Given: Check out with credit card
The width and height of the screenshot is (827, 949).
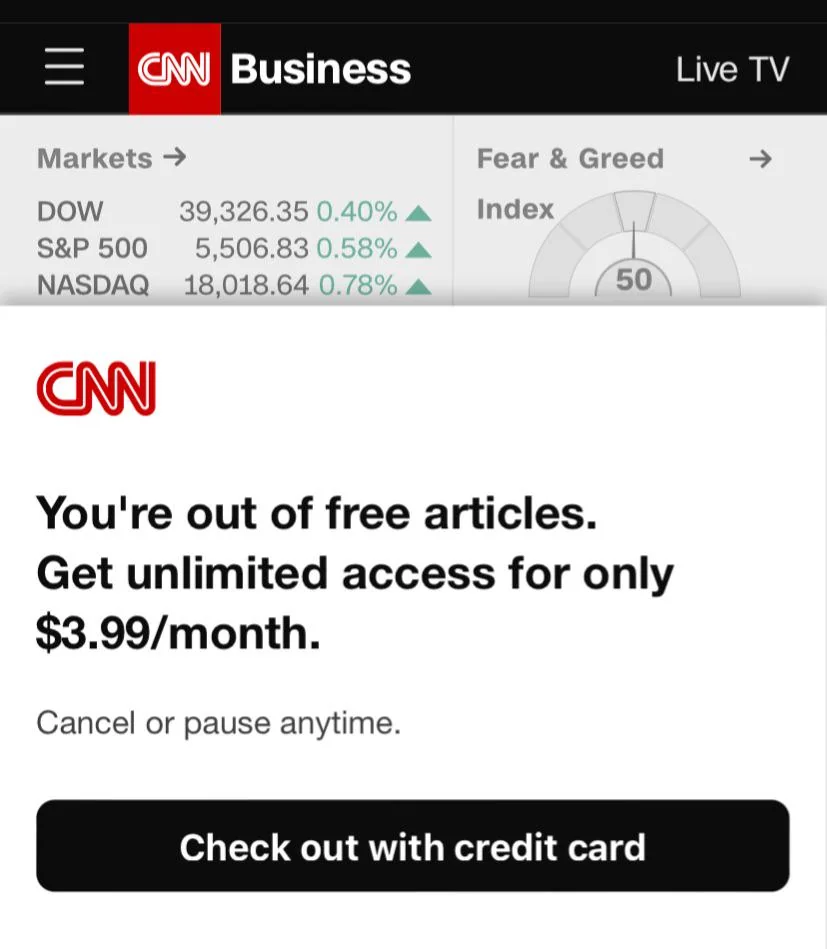Looking at the screenshot, I should point(413,846).
